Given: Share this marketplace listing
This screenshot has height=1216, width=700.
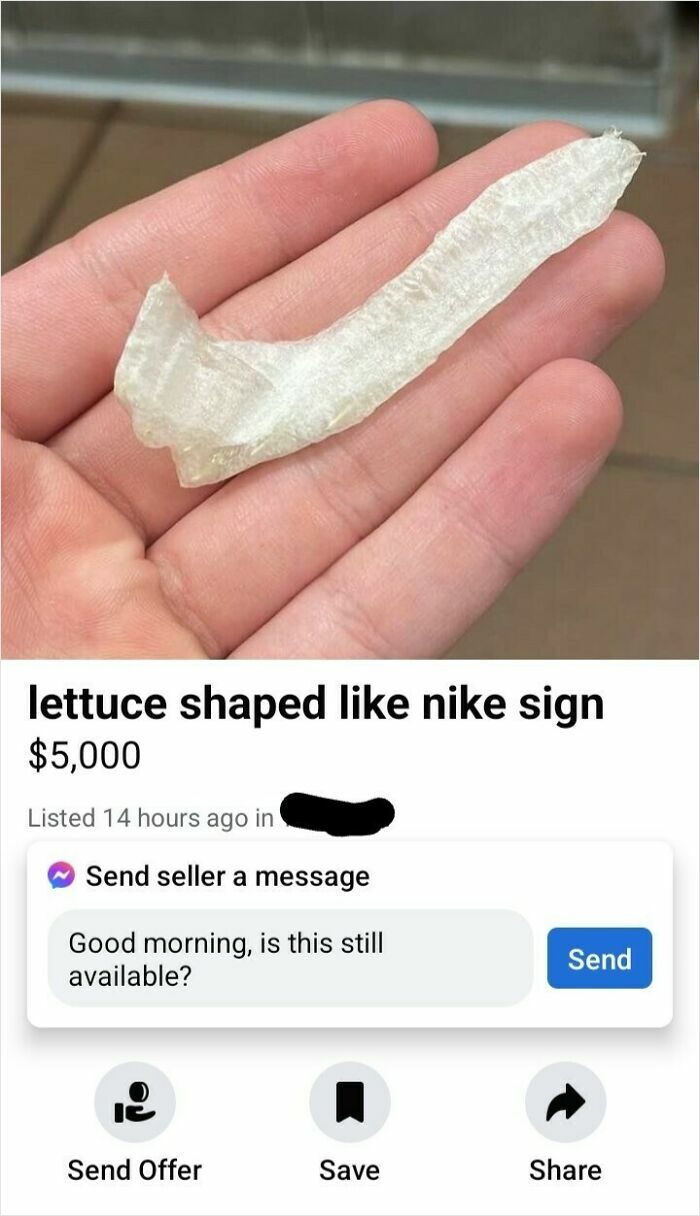Looking at the screenshot, I should (565, 1102).
